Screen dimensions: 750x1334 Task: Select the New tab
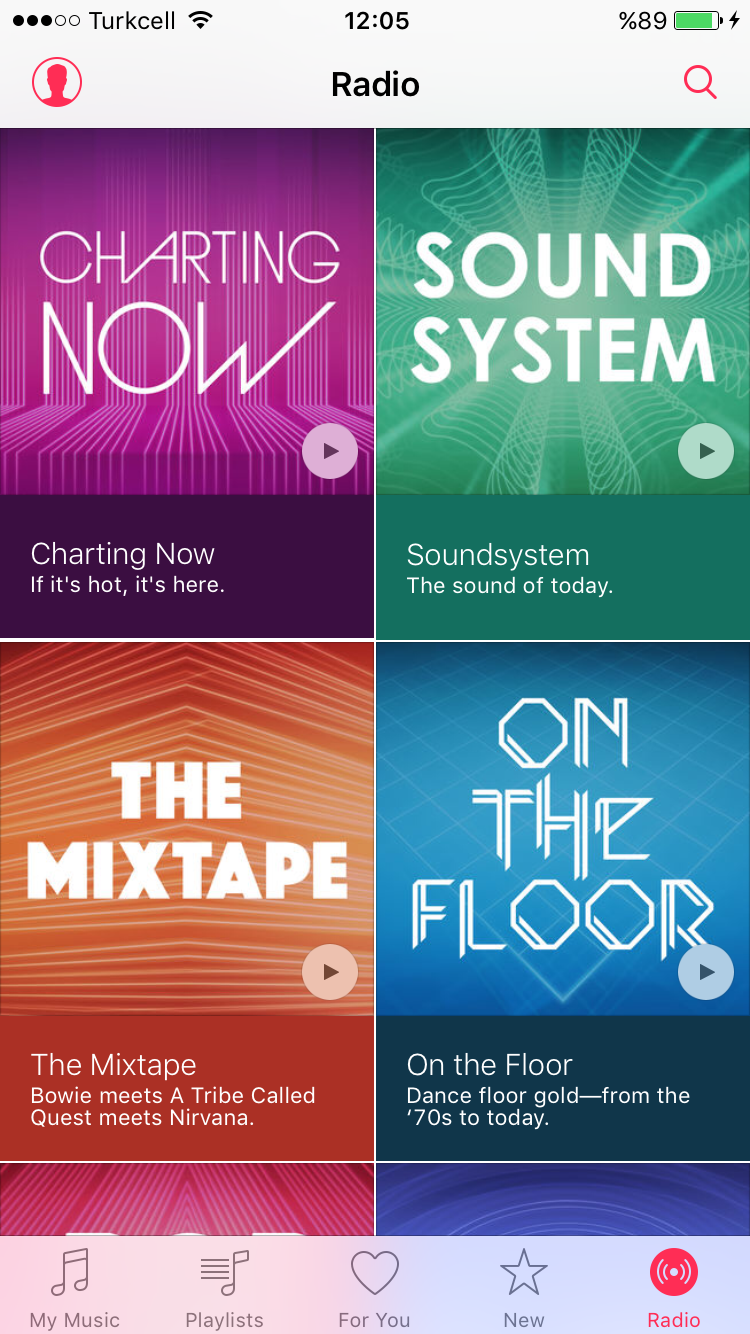click(x=524, y=1288)
